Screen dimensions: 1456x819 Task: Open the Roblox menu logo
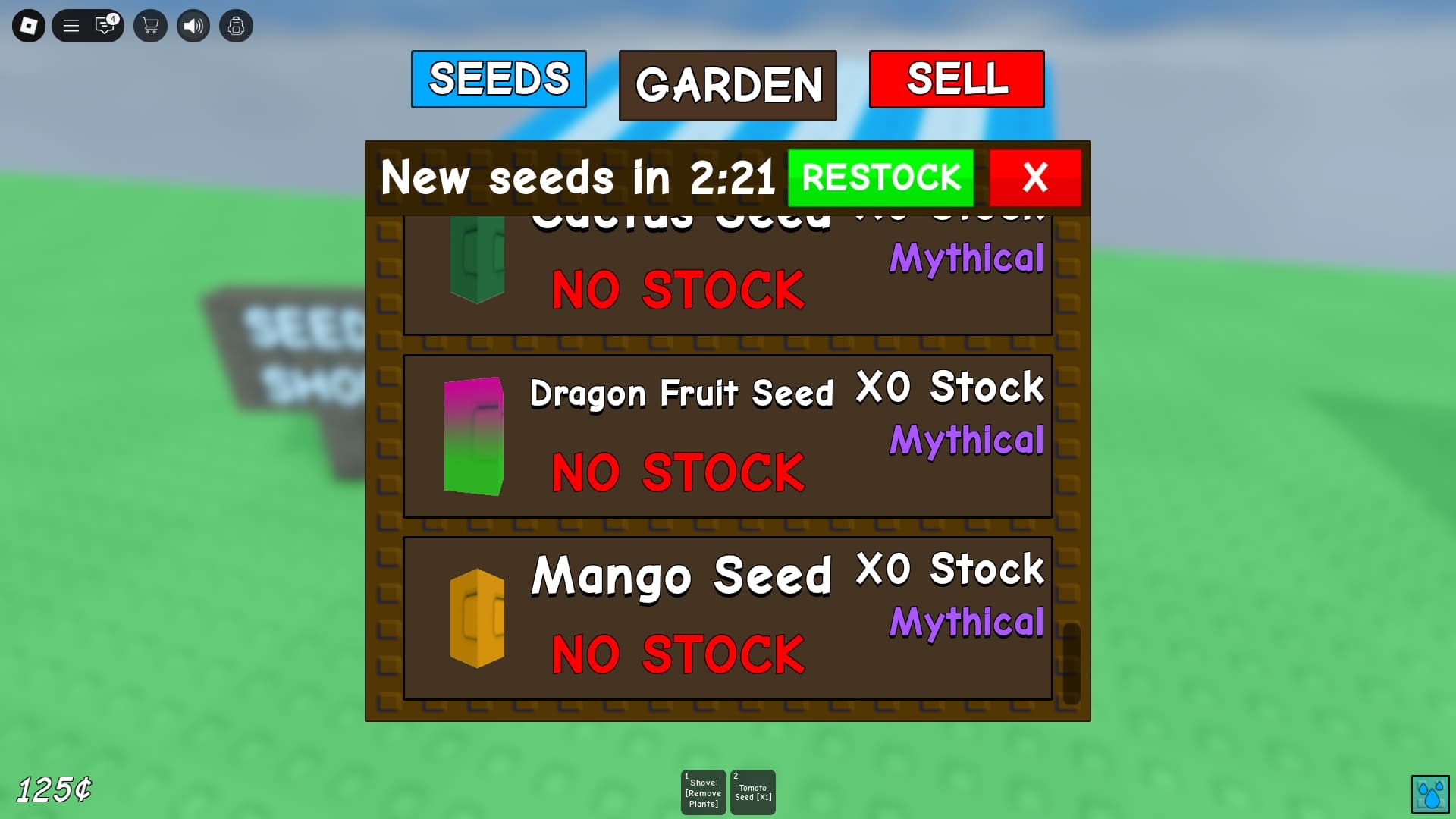tap(29, 27)
